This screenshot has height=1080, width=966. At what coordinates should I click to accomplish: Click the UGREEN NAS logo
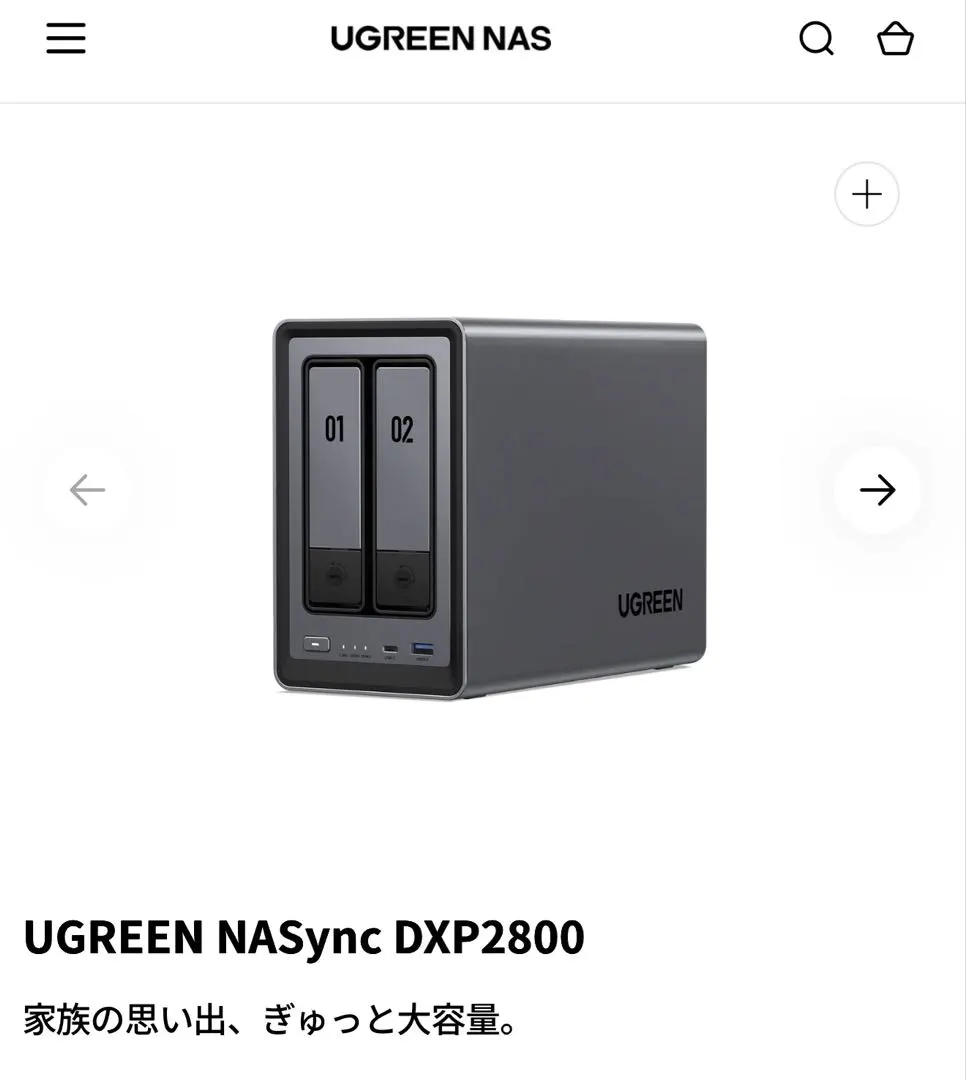click(x=440, y=38)
